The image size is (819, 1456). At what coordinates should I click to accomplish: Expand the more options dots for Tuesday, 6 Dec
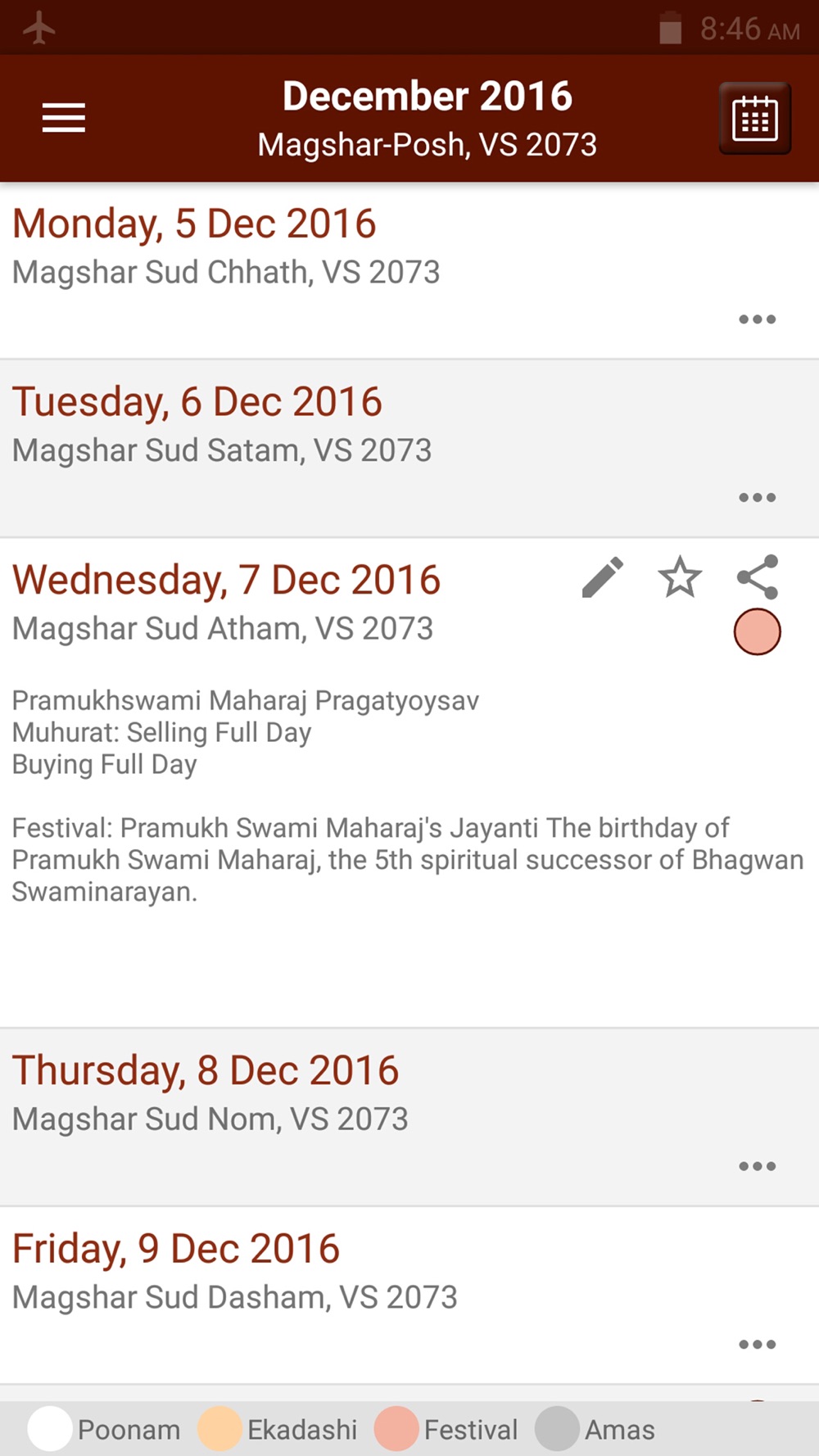[x=757, y=497]
